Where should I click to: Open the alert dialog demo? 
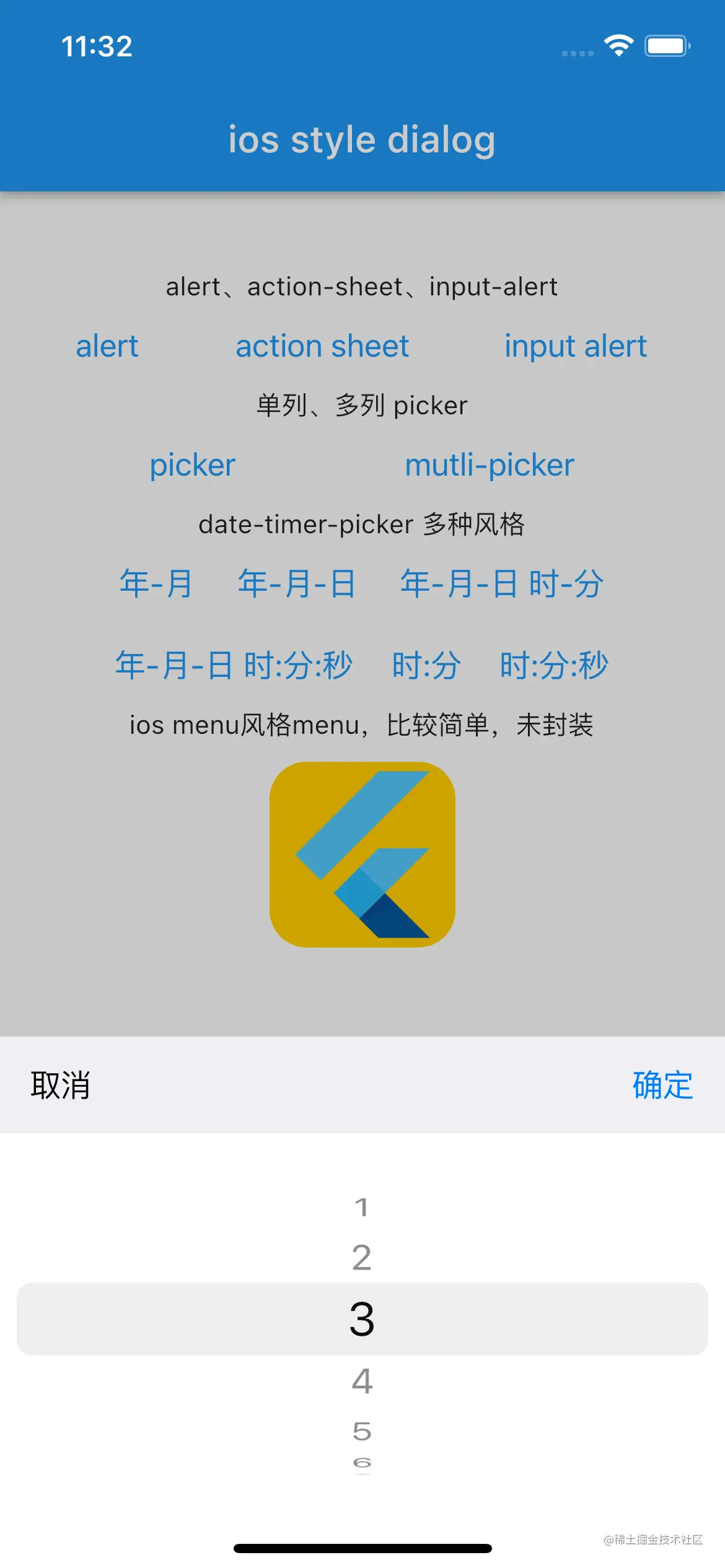point(107,346)
